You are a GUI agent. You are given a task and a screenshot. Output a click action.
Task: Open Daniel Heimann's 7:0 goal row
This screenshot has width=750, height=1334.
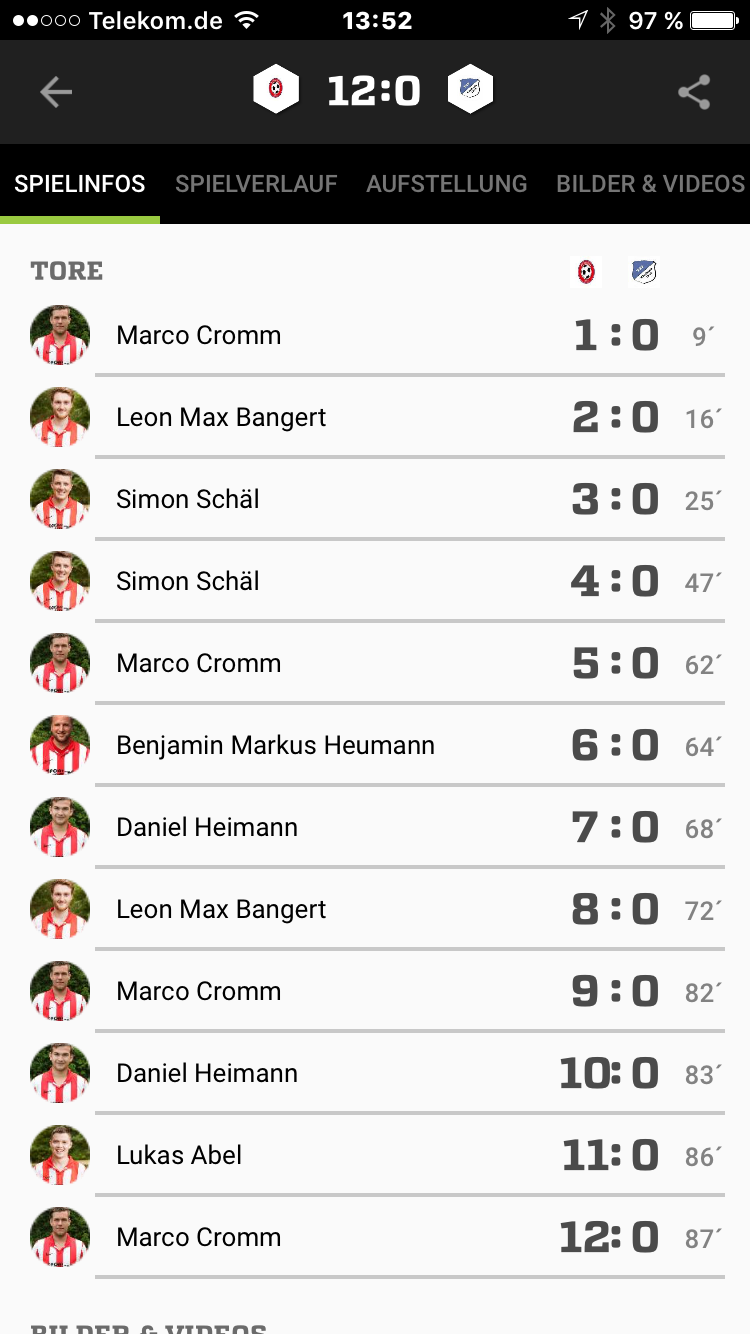(x=375, y=827)
